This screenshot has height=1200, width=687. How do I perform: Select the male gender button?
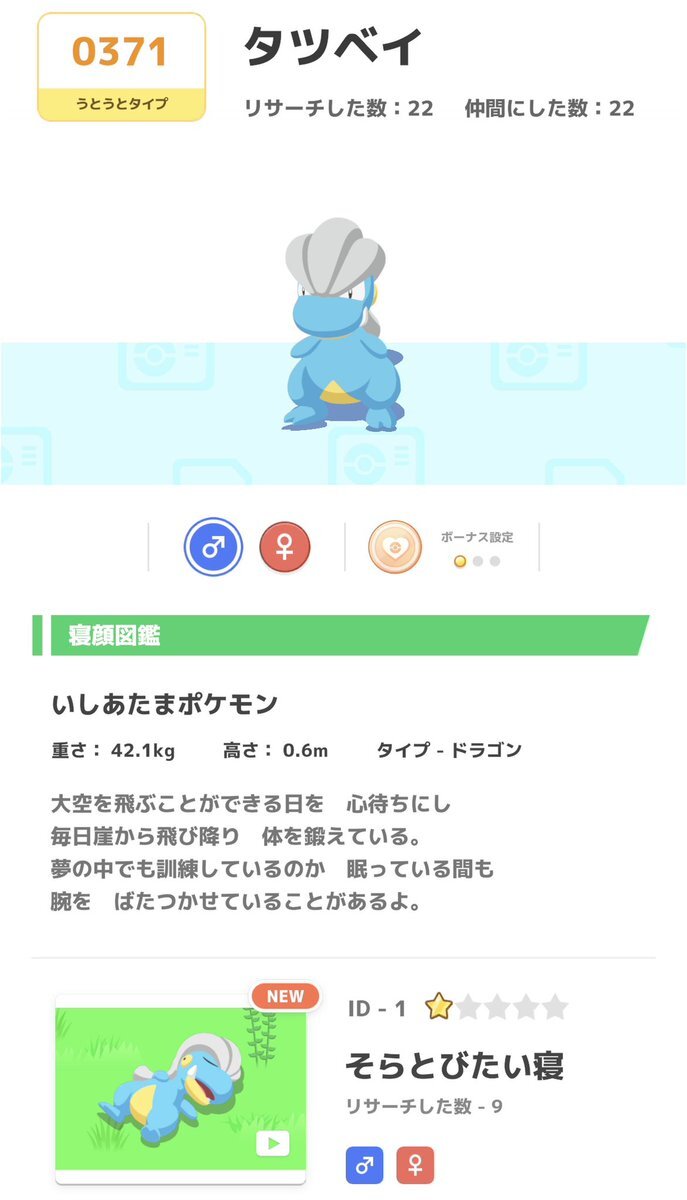click(x=213, y=547)
